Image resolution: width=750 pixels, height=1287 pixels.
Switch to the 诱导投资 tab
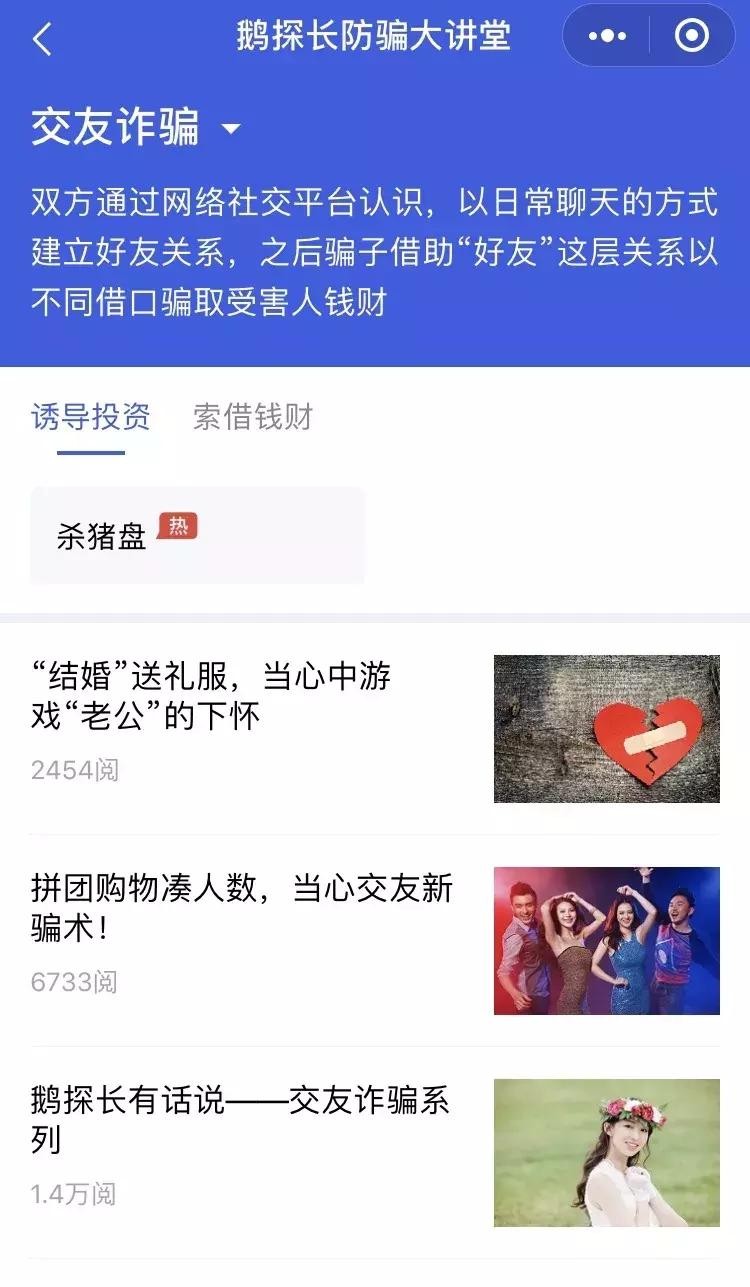[91, 416]
